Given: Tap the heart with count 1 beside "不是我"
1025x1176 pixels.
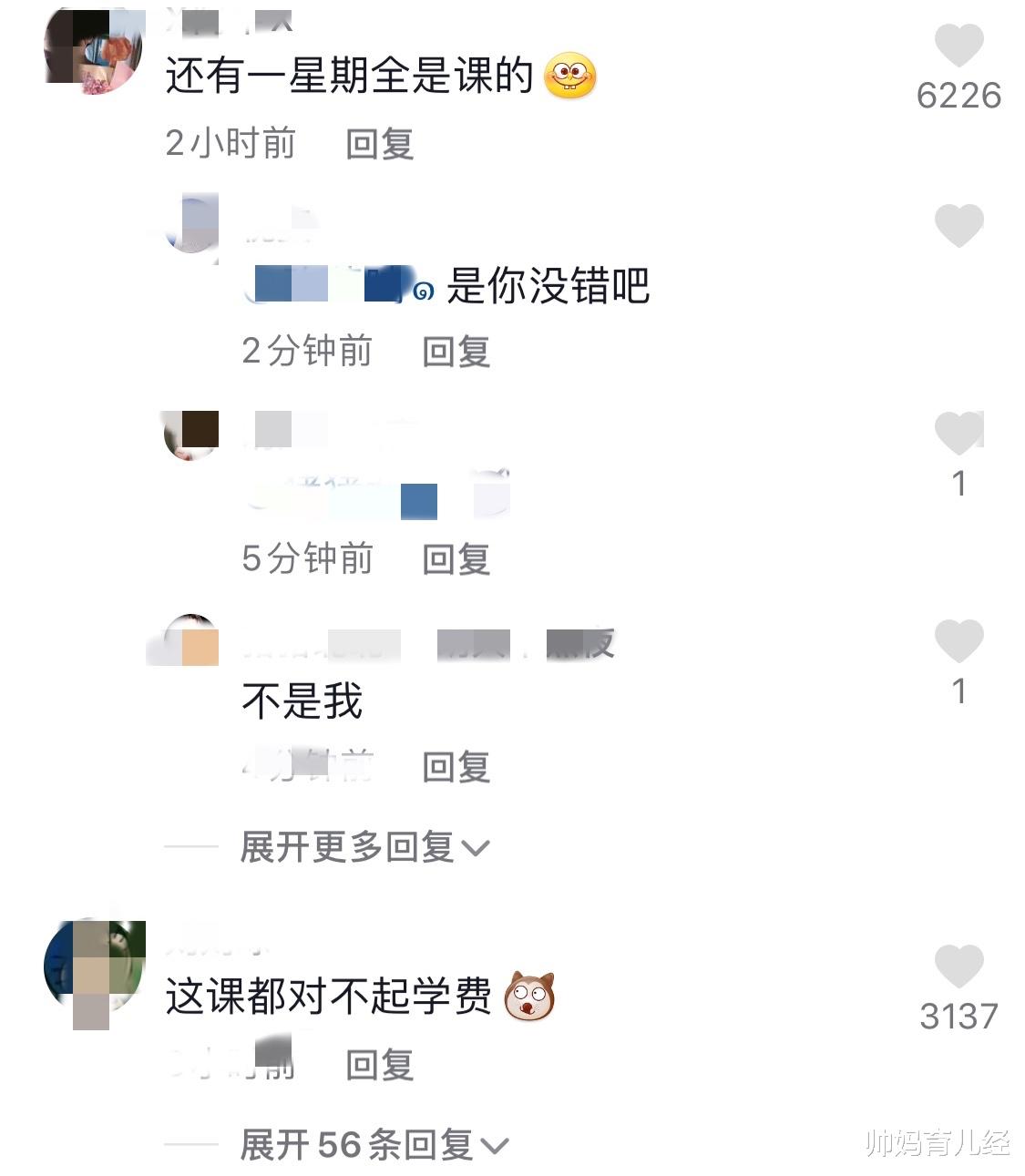Looking at the screenshot, I should 959,640.
